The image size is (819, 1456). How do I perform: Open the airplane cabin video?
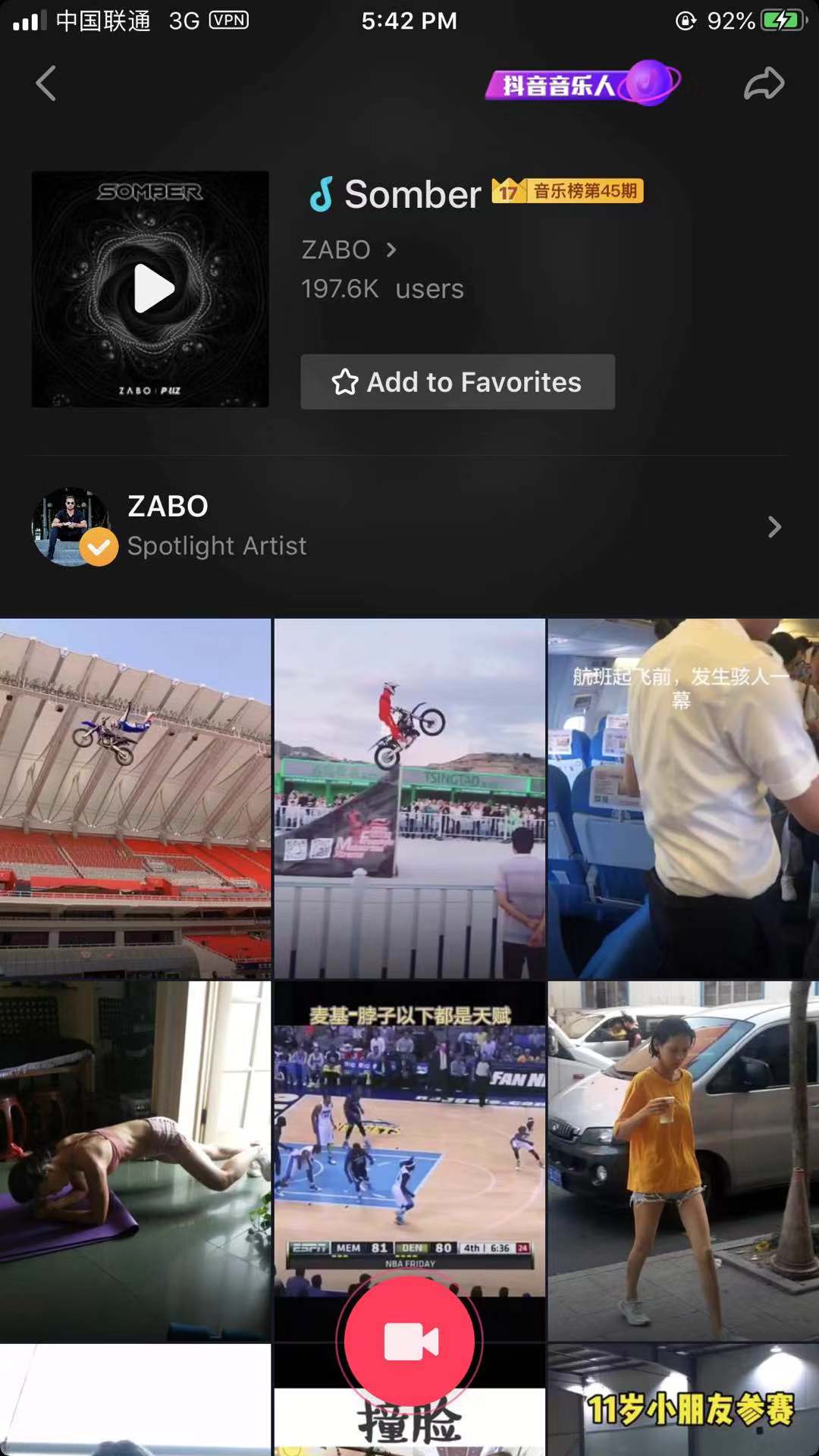(x=683, y=798)
